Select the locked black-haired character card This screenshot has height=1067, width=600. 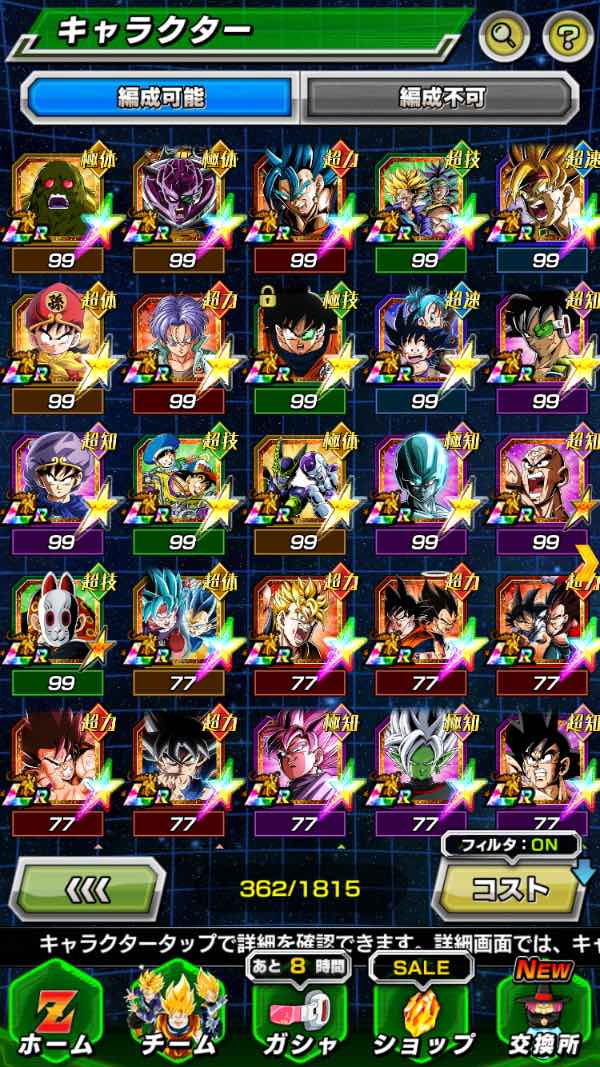[300, 346]
